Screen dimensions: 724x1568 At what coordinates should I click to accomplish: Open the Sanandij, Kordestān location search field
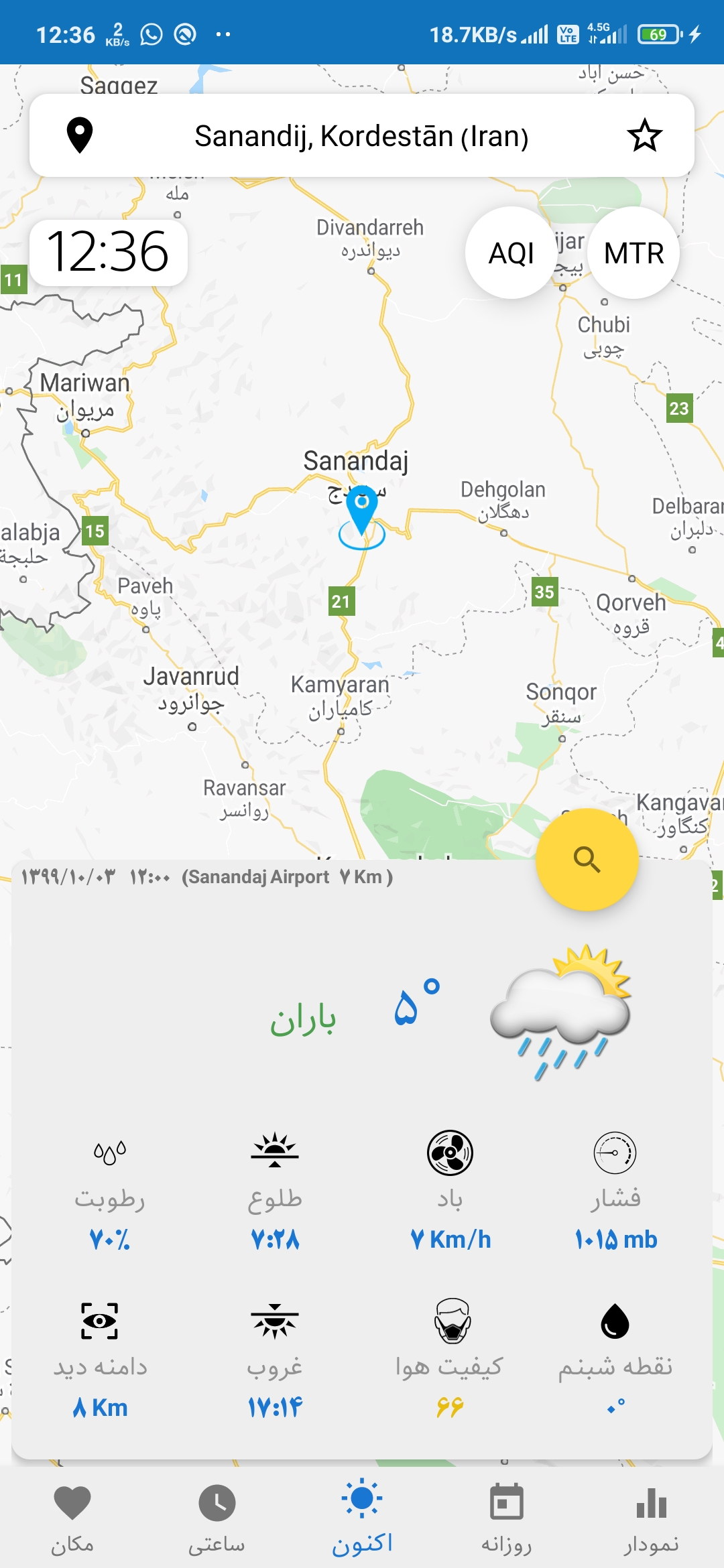(x=361, y=136)
